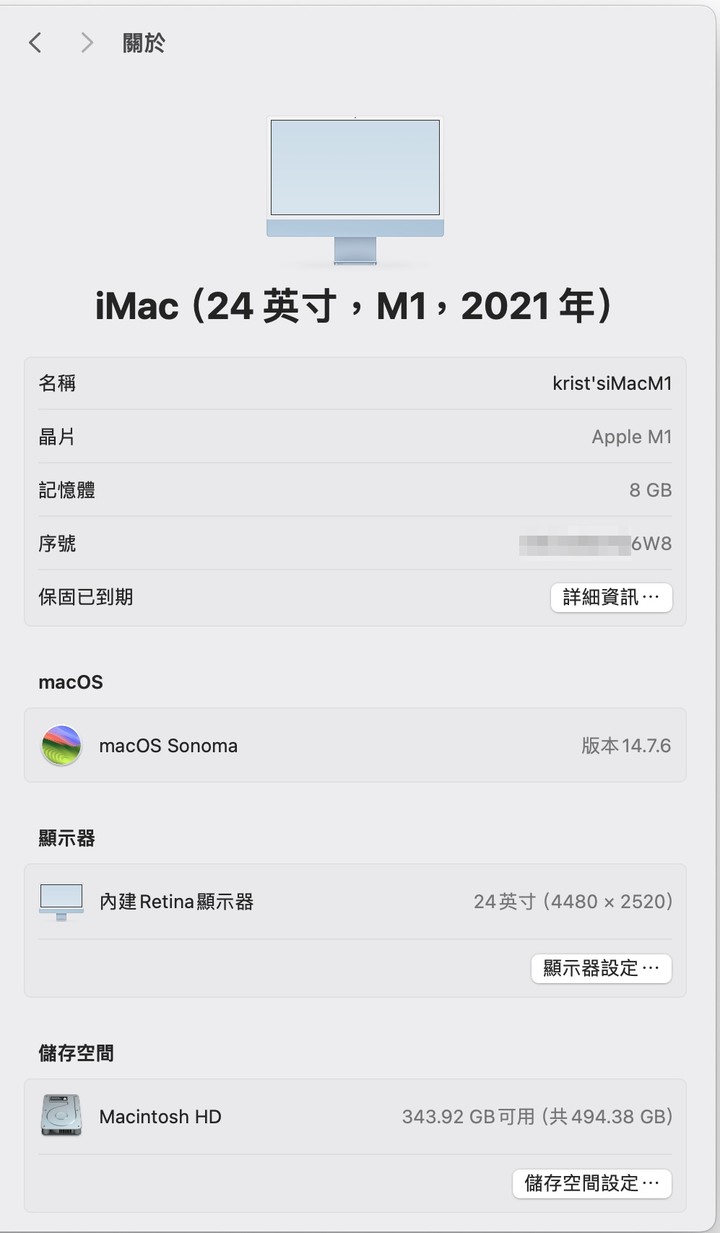The image size is (720, 1233).
Task: Open 詳細資訊 for warranty coverage
Action: coord(611,597)
